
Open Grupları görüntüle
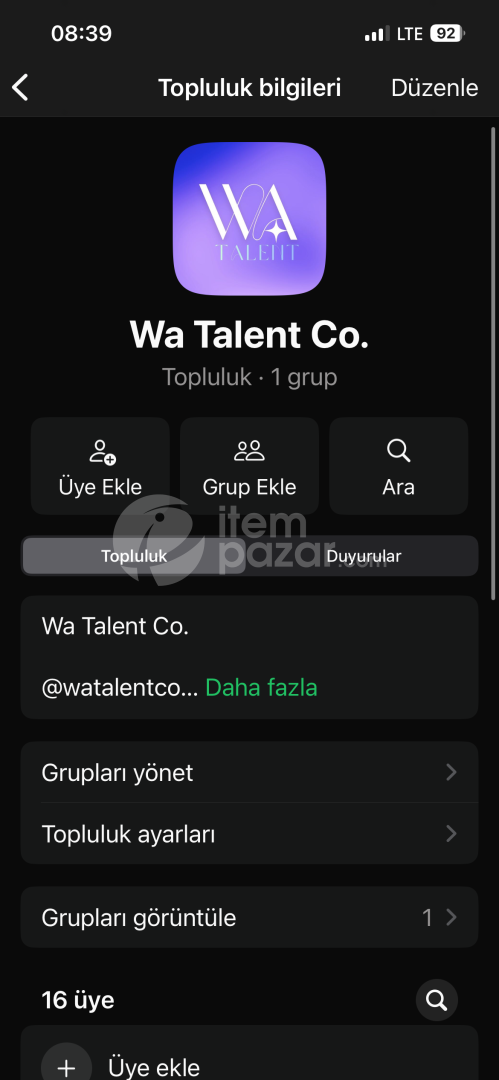[x=250, y=917]
